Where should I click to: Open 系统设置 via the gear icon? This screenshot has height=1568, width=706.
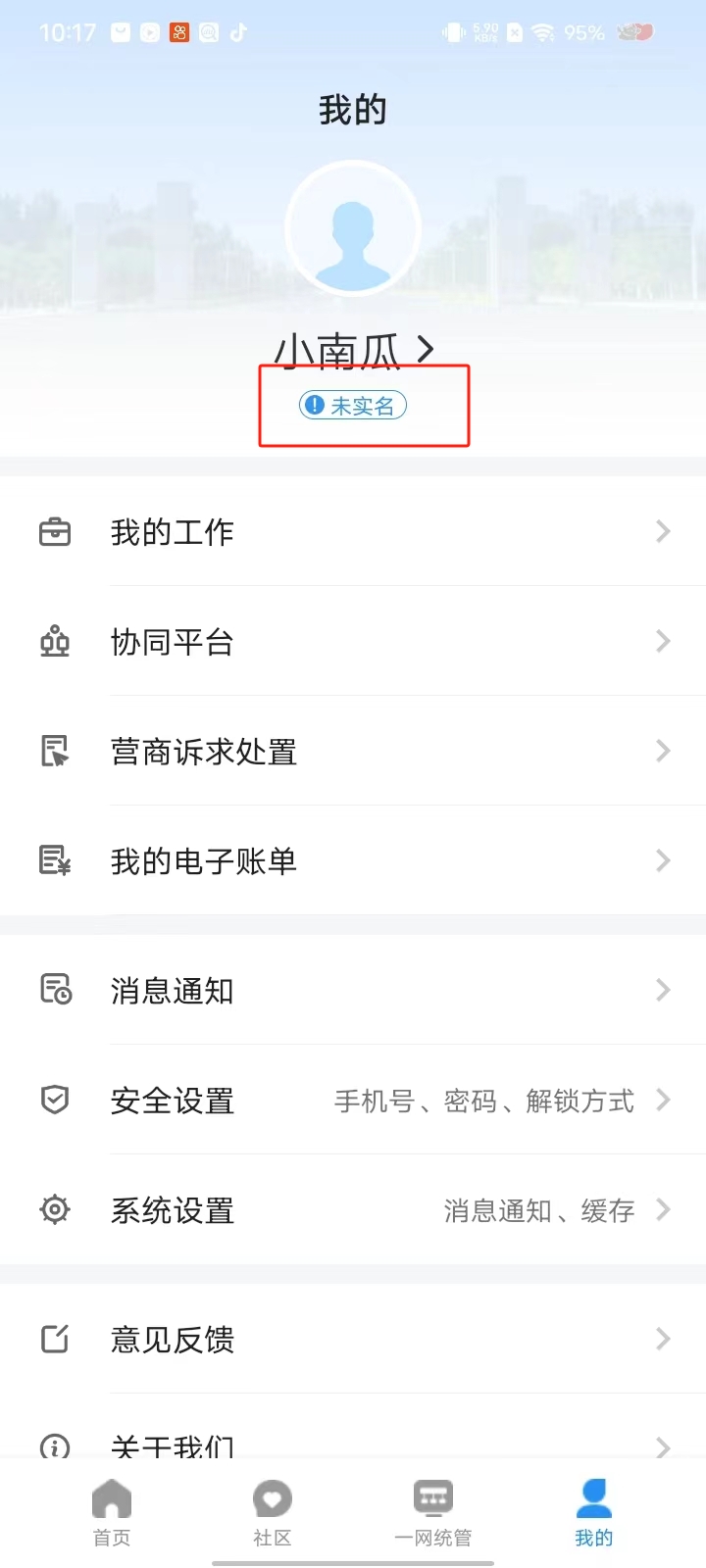coord(54,1210)
